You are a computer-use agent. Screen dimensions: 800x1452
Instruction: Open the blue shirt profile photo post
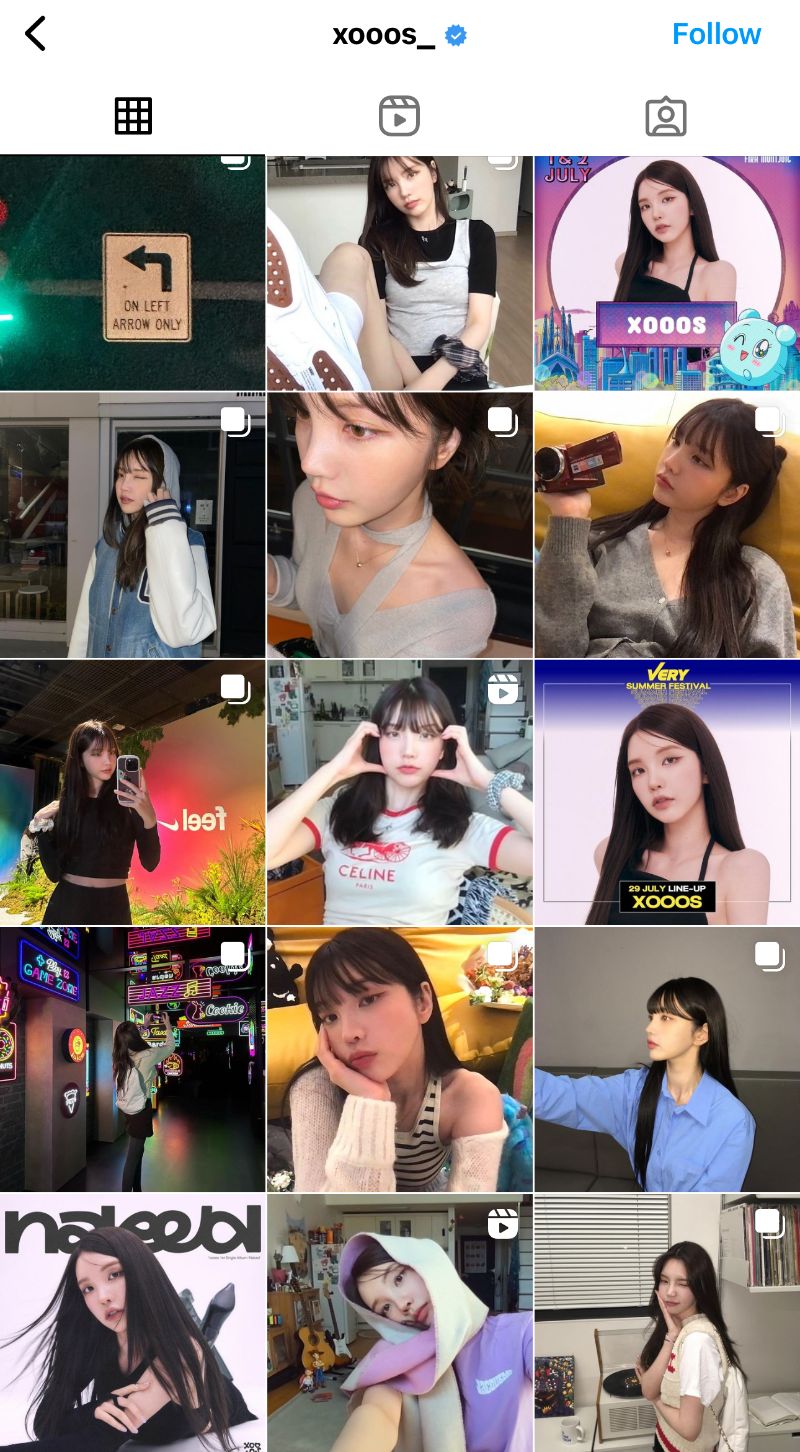tap(666, 1059)
